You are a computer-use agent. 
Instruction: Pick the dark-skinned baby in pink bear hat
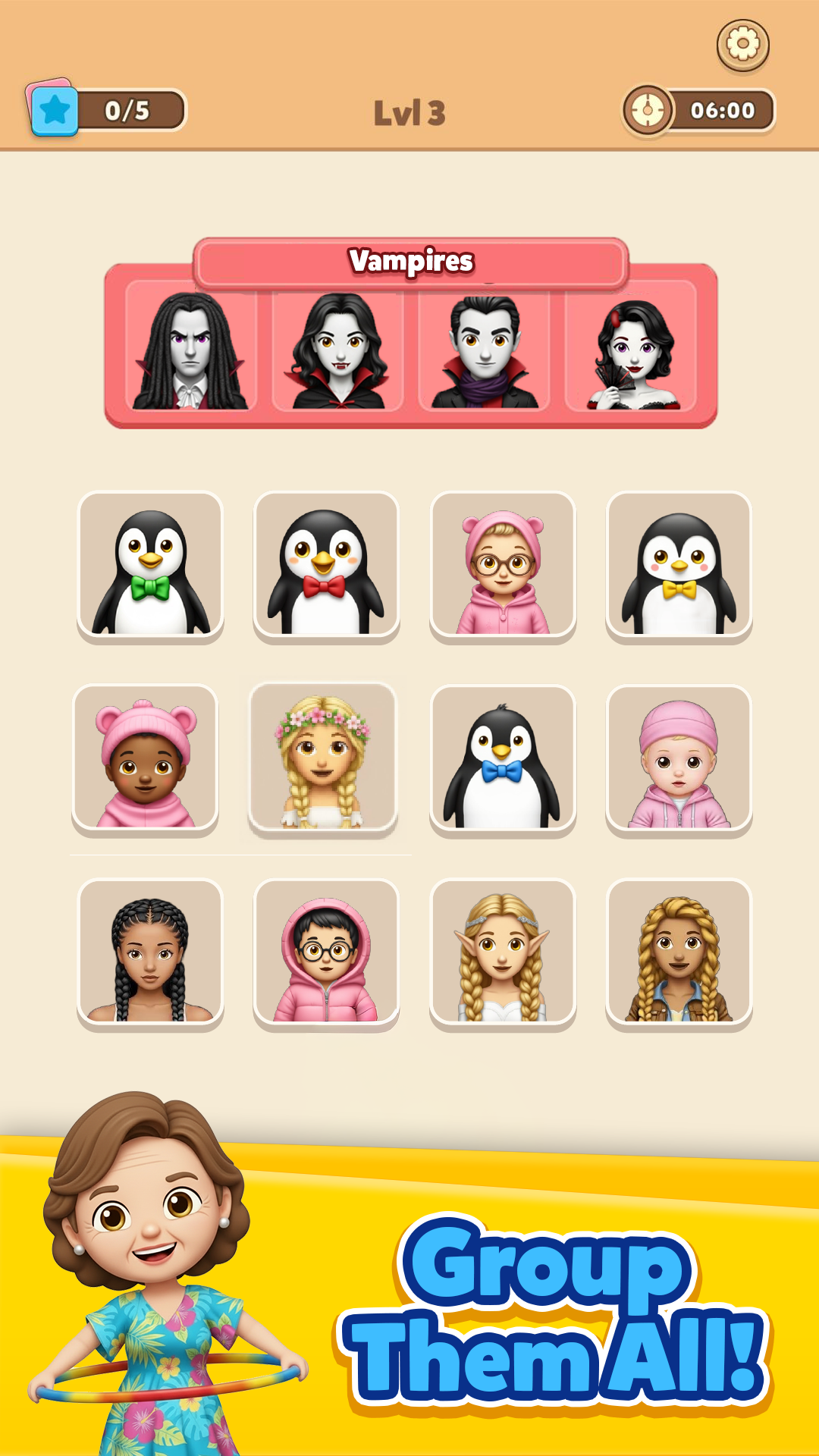146,760
